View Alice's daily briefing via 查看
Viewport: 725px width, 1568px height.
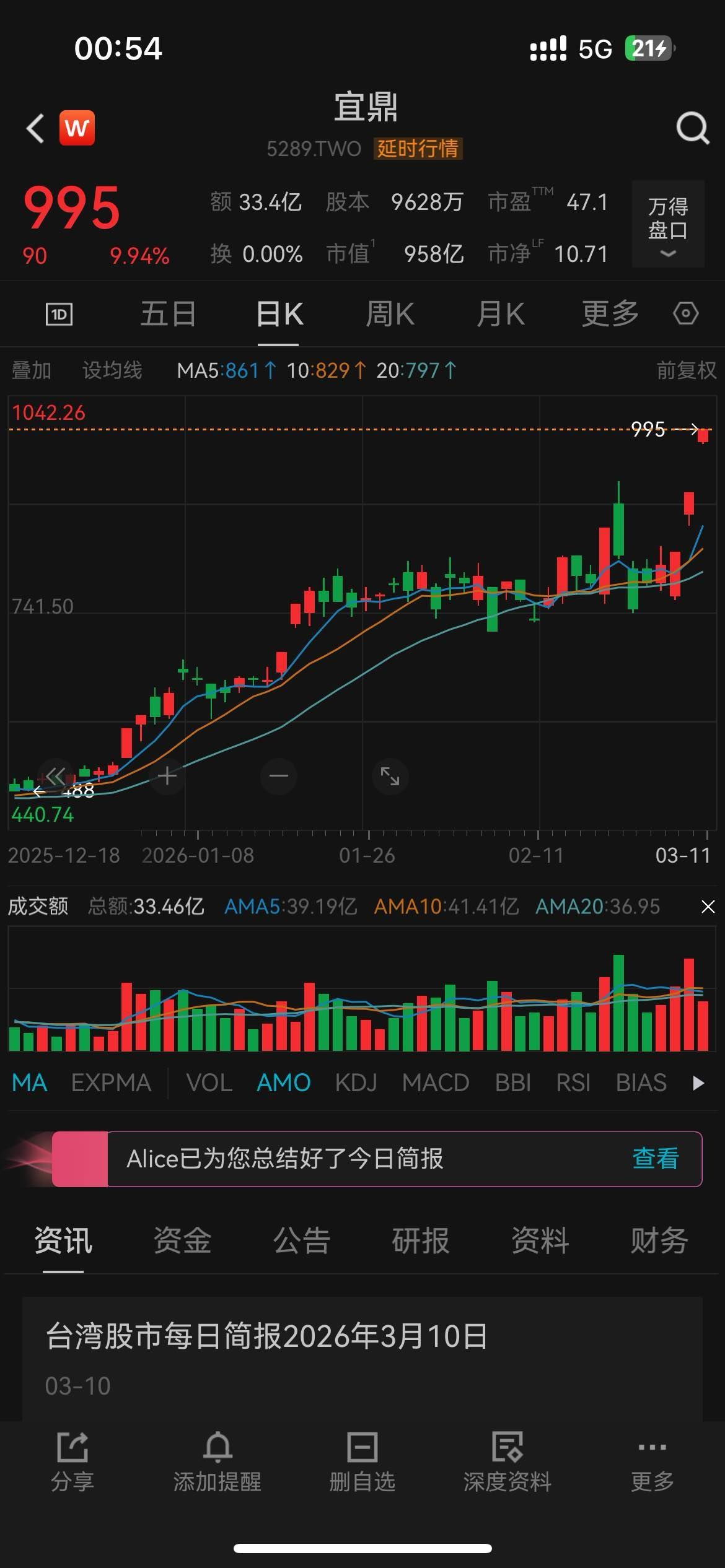pos(655,1159)
